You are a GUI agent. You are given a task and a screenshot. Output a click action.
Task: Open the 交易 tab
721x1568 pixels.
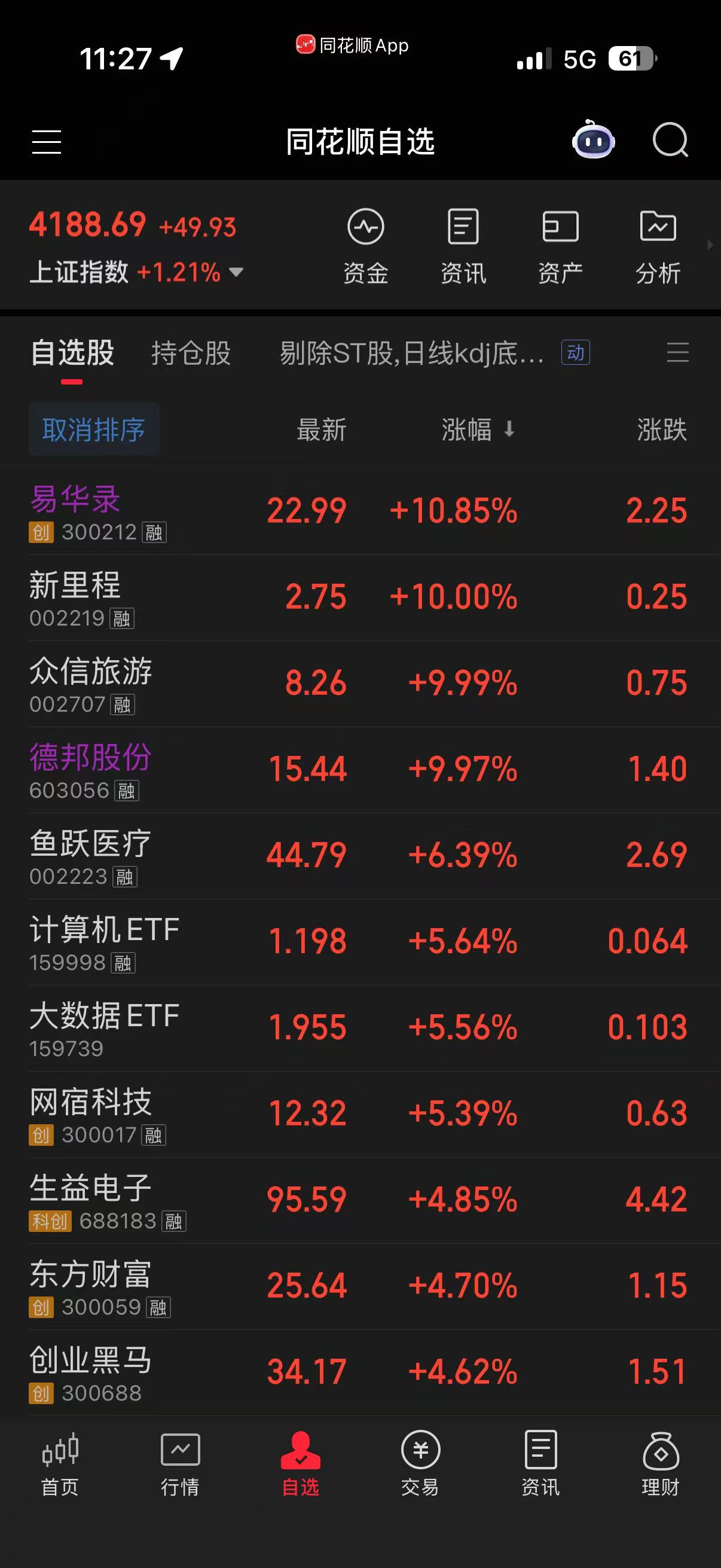420,1464
